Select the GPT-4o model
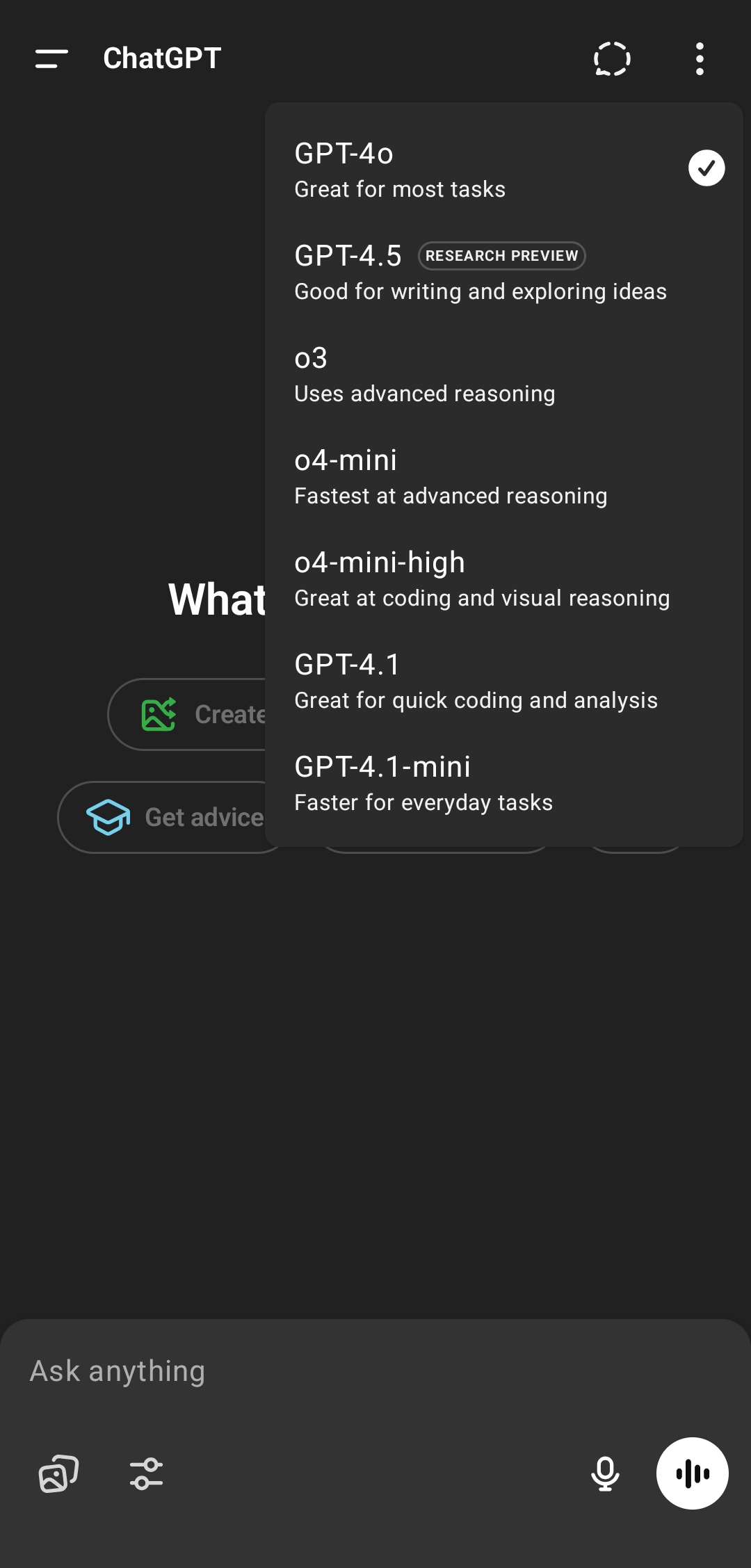 504,170
